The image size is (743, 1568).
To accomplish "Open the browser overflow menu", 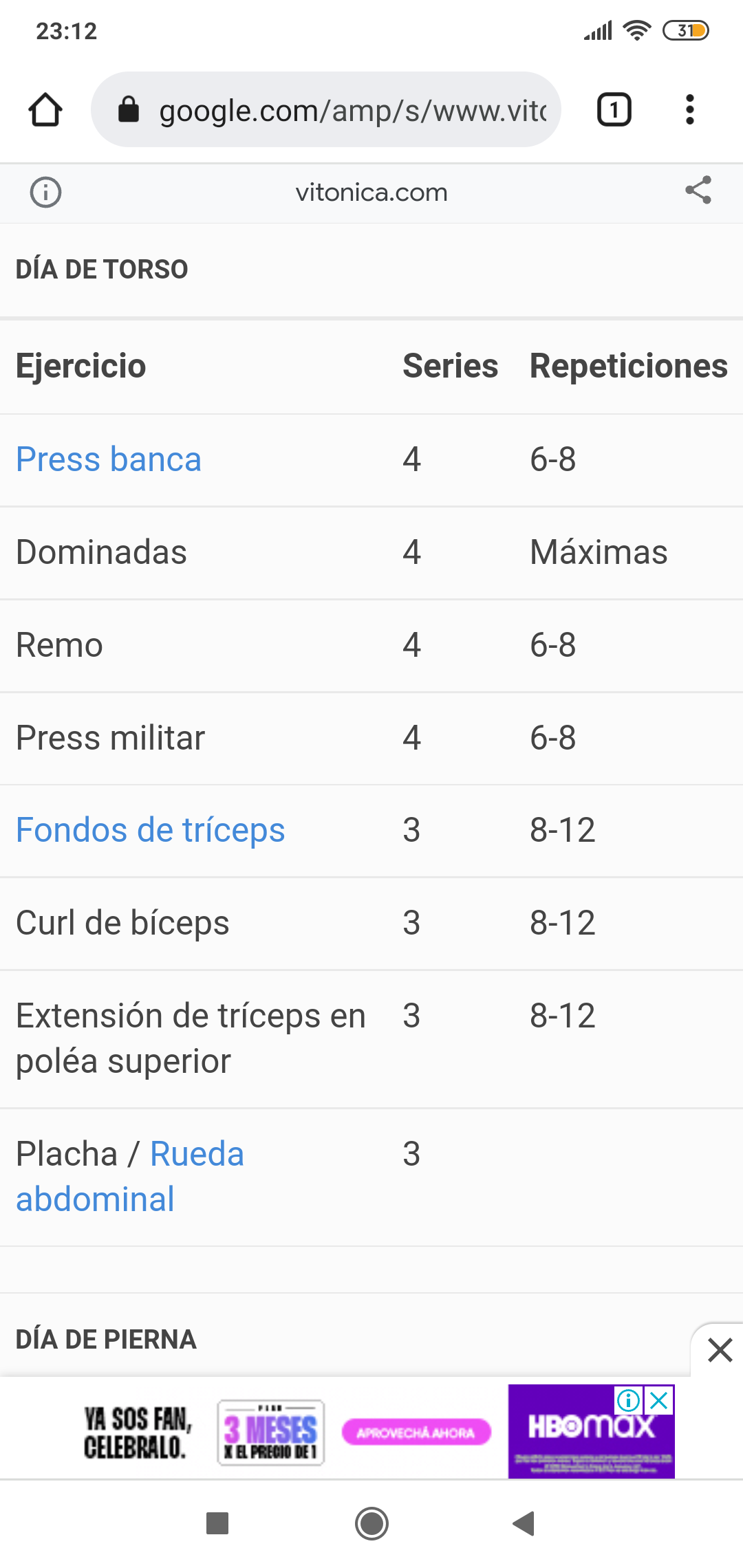I will pos(689,110).
